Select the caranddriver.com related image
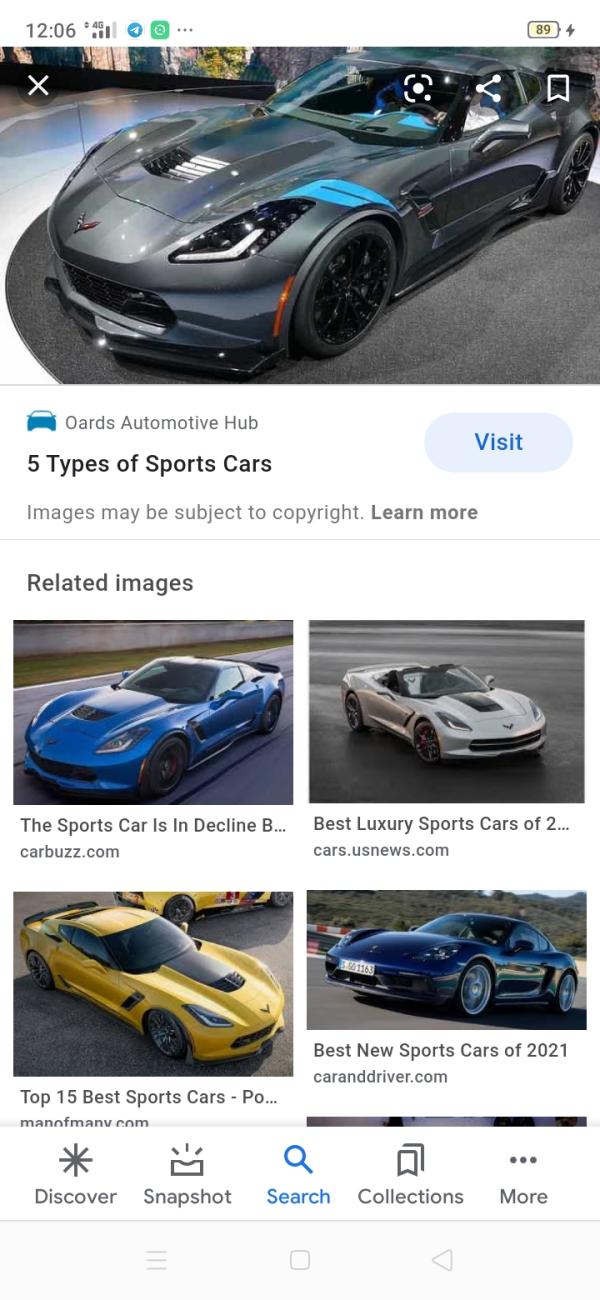This screenshot has height=1300, width=600. click(446, 960)
